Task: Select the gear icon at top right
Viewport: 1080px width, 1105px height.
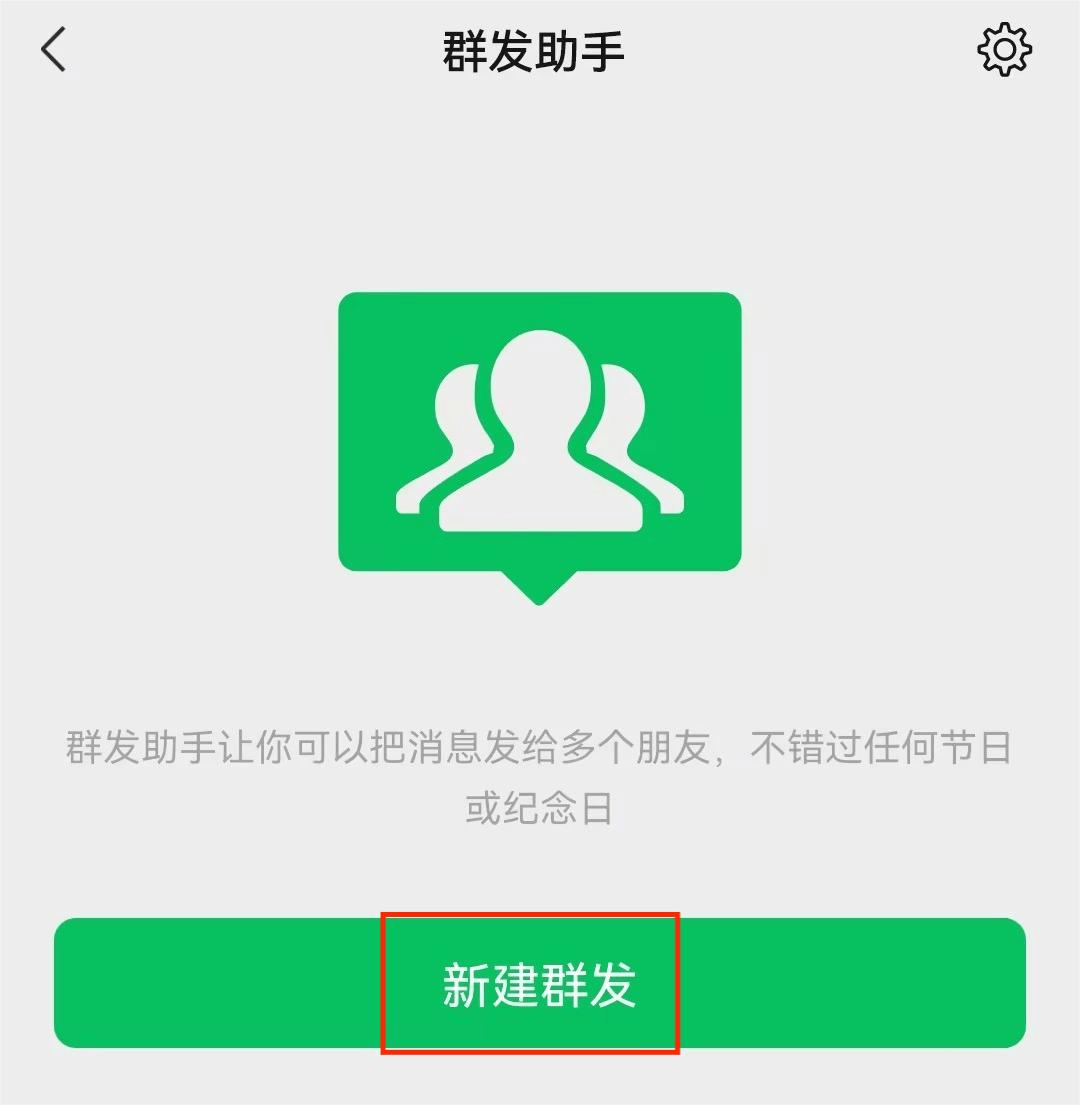Action: (1003, 47)
